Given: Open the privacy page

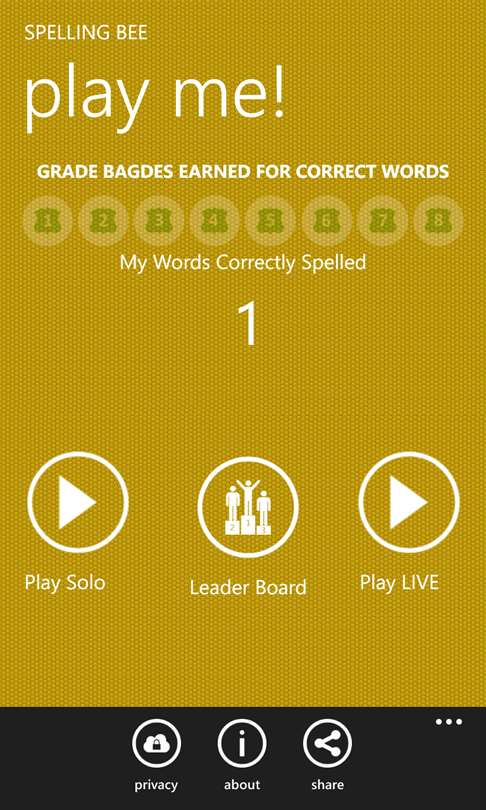Looking at the screenshot, I should coord(156,744).
